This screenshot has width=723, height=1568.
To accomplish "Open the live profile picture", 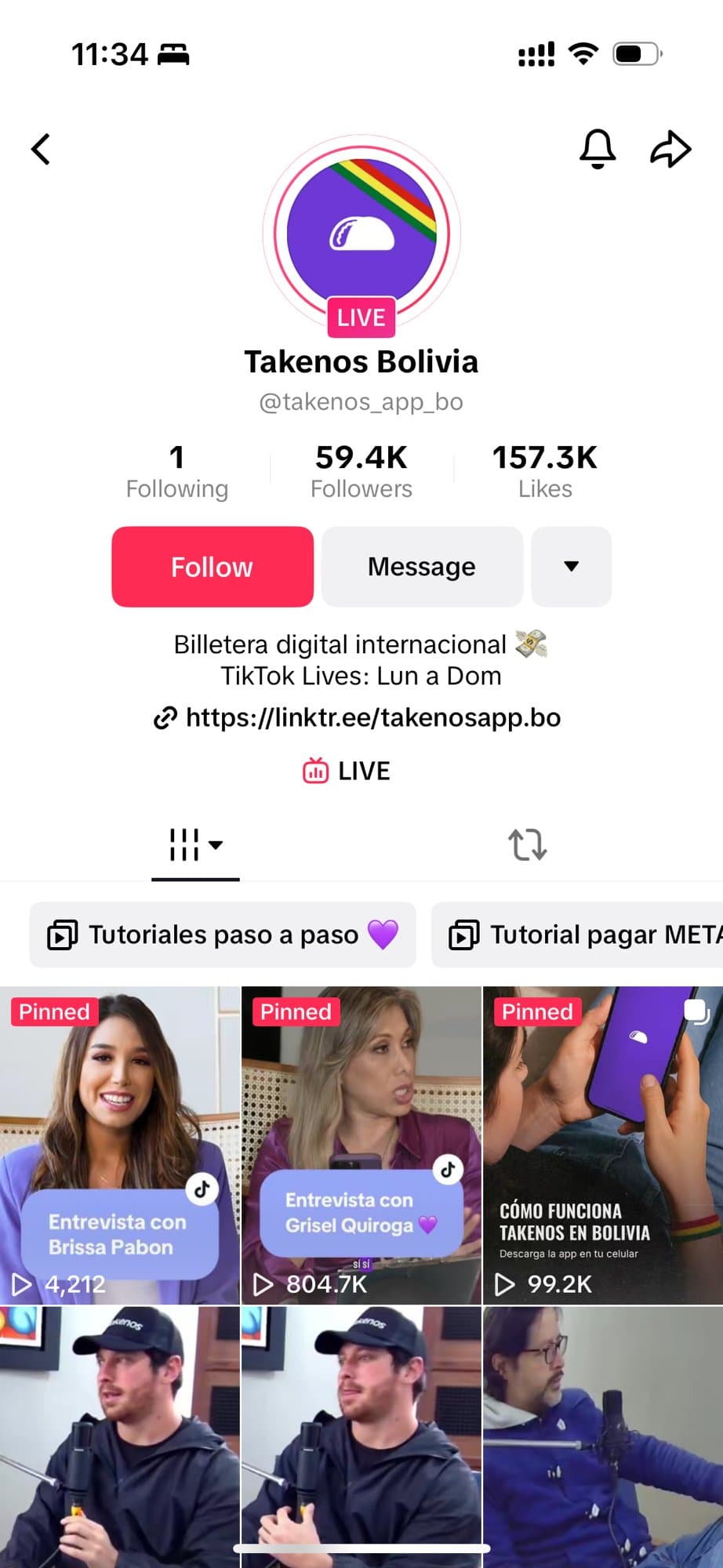I will tap(361, 234).
